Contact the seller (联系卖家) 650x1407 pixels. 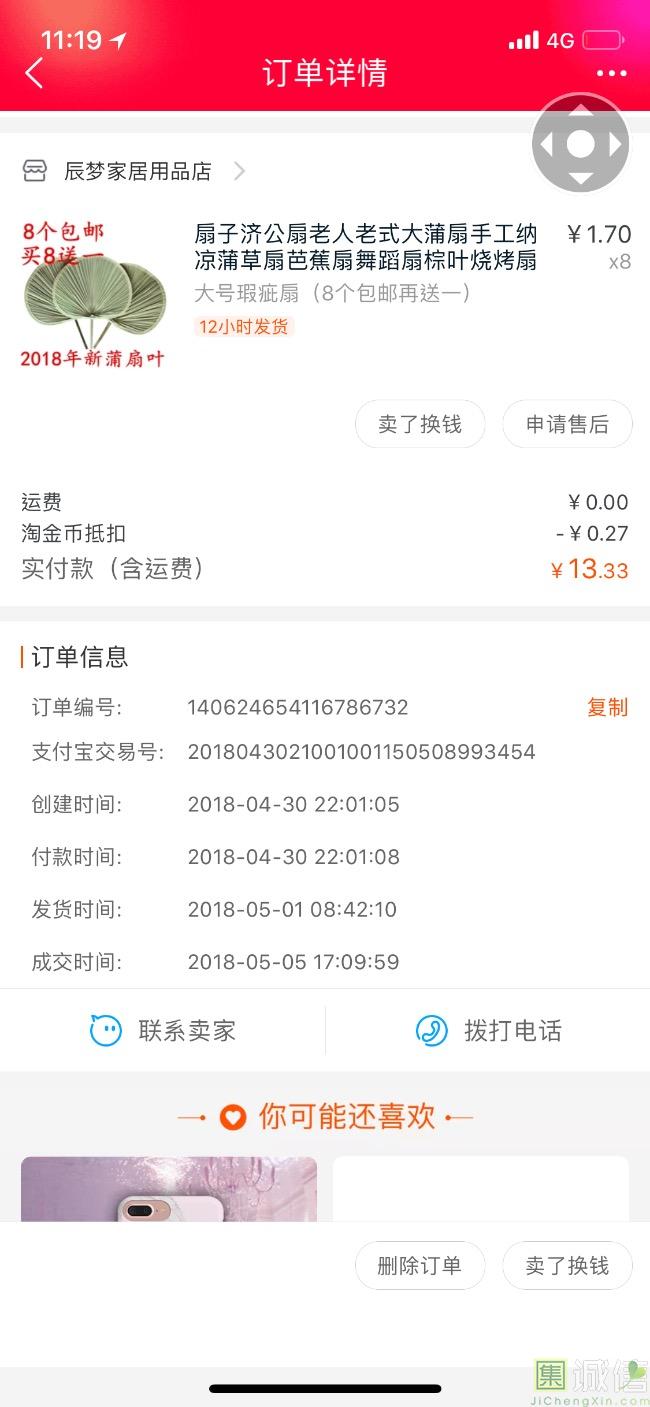[163, 1031]
